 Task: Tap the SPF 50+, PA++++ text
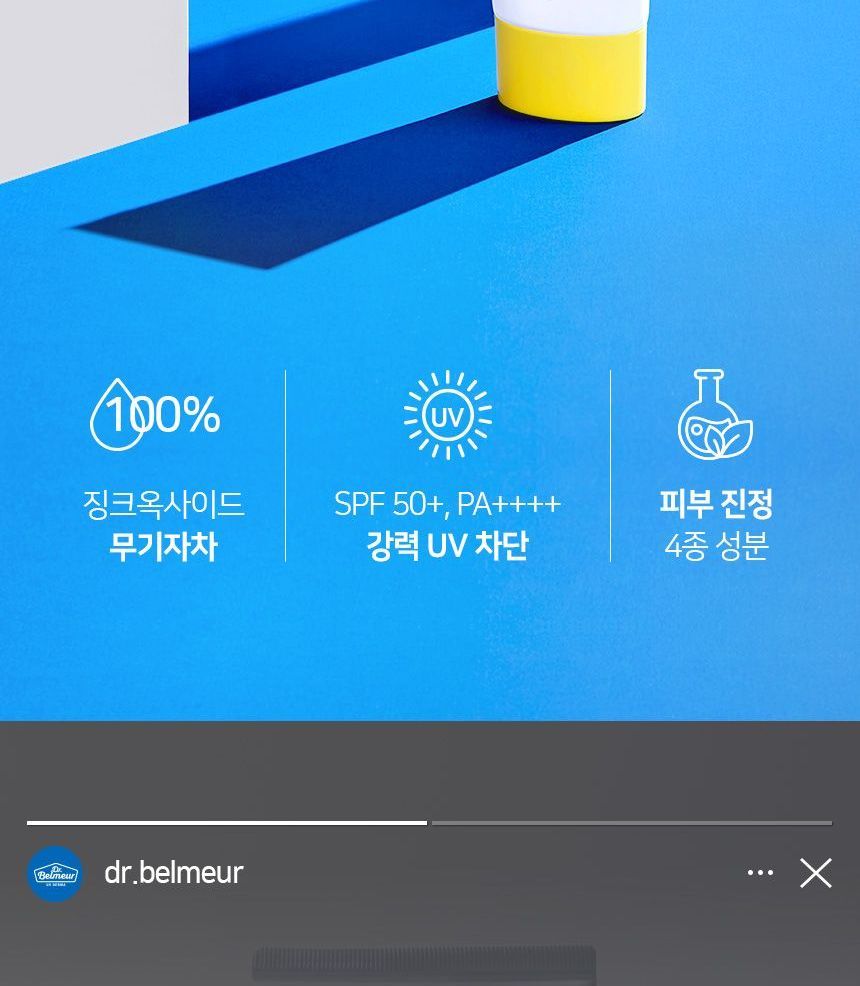click(448, 505)
